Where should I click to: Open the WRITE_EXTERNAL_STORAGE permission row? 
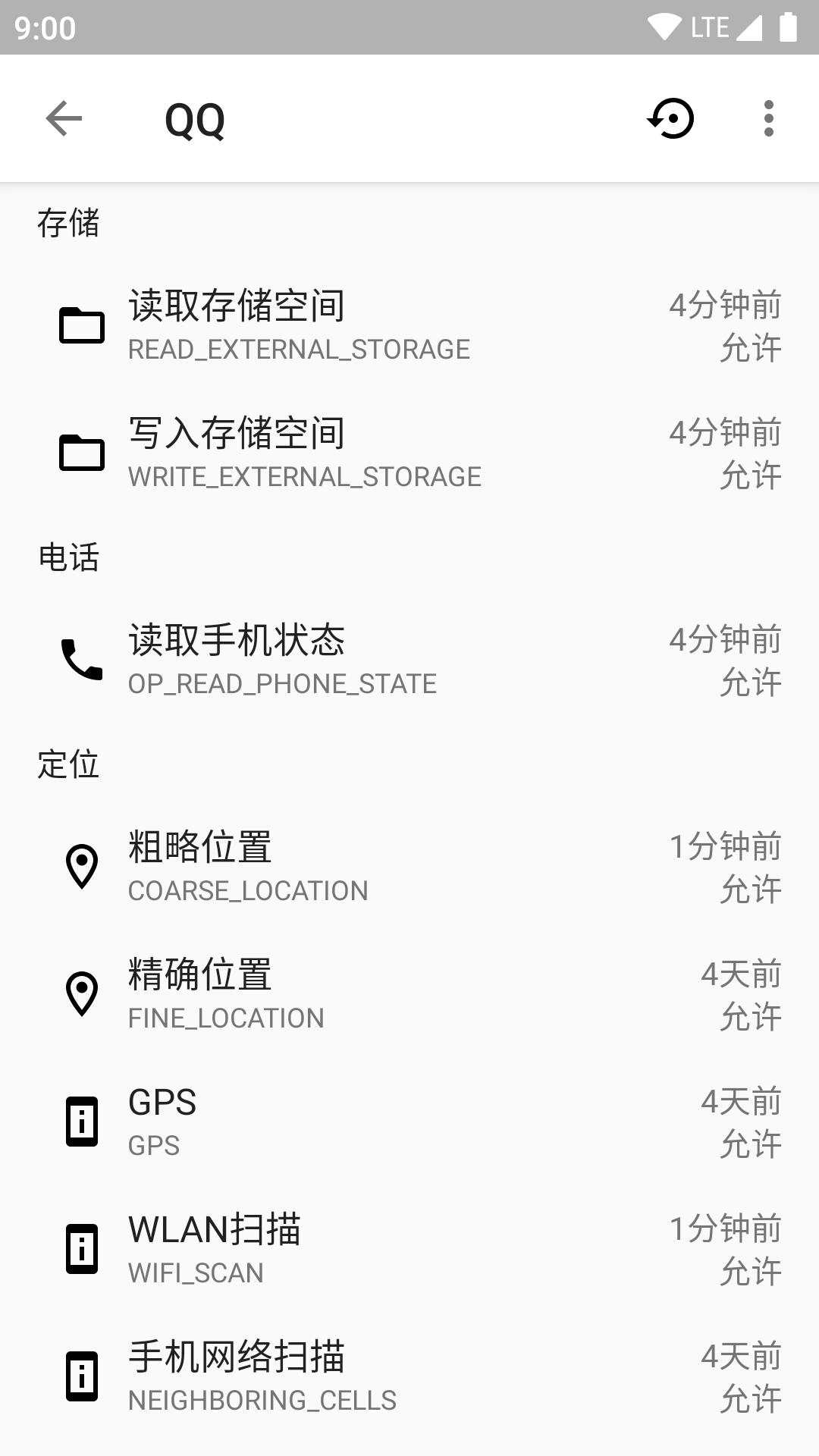pyautogui.click(x=409, y=453)
